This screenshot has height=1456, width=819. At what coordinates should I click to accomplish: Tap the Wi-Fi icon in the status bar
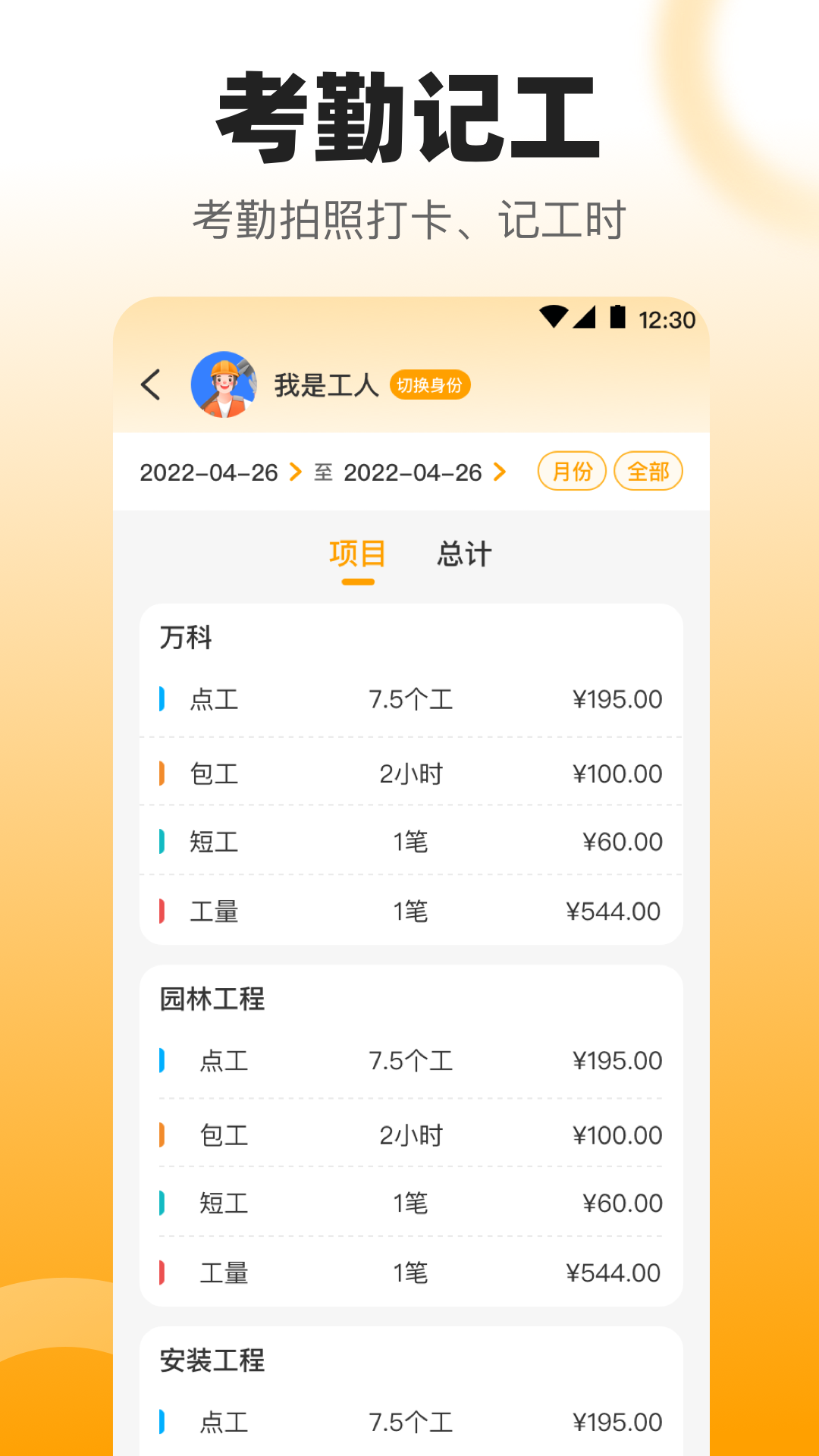click(x=553, y=316)
